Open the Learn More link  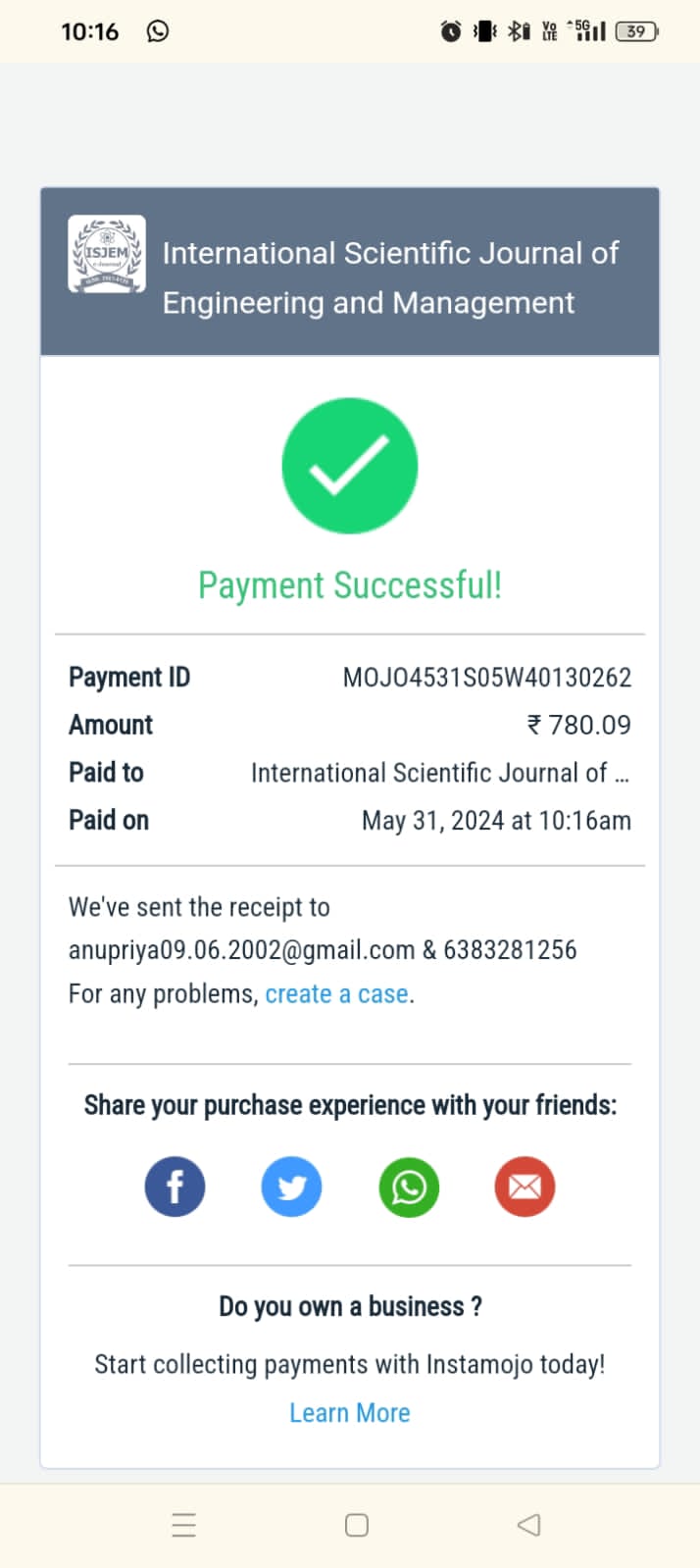(349, 1413)
